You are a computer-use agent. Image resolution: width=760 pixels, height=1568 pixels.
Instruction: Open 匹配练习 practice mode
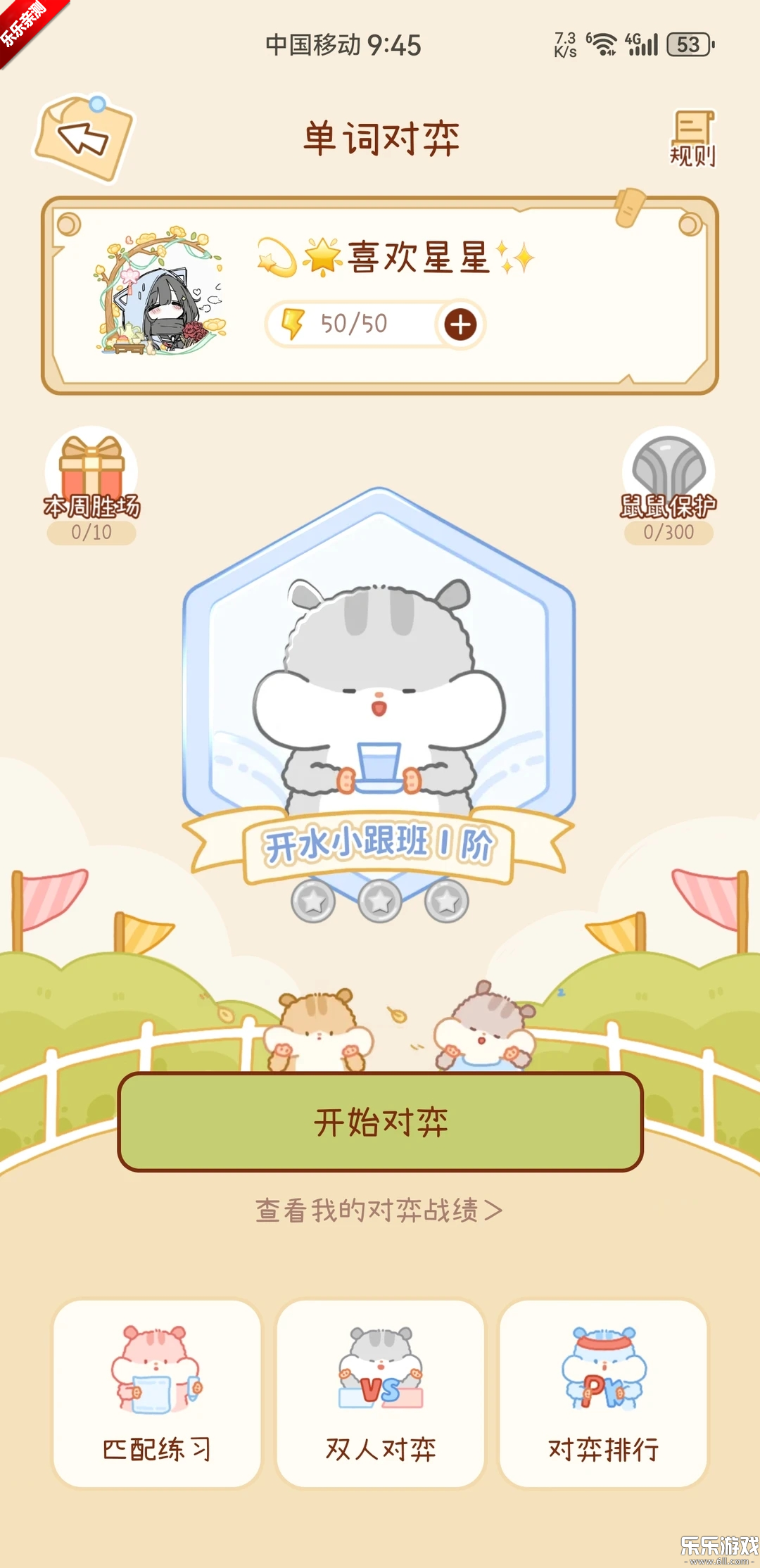click(x=157, y=1393)
